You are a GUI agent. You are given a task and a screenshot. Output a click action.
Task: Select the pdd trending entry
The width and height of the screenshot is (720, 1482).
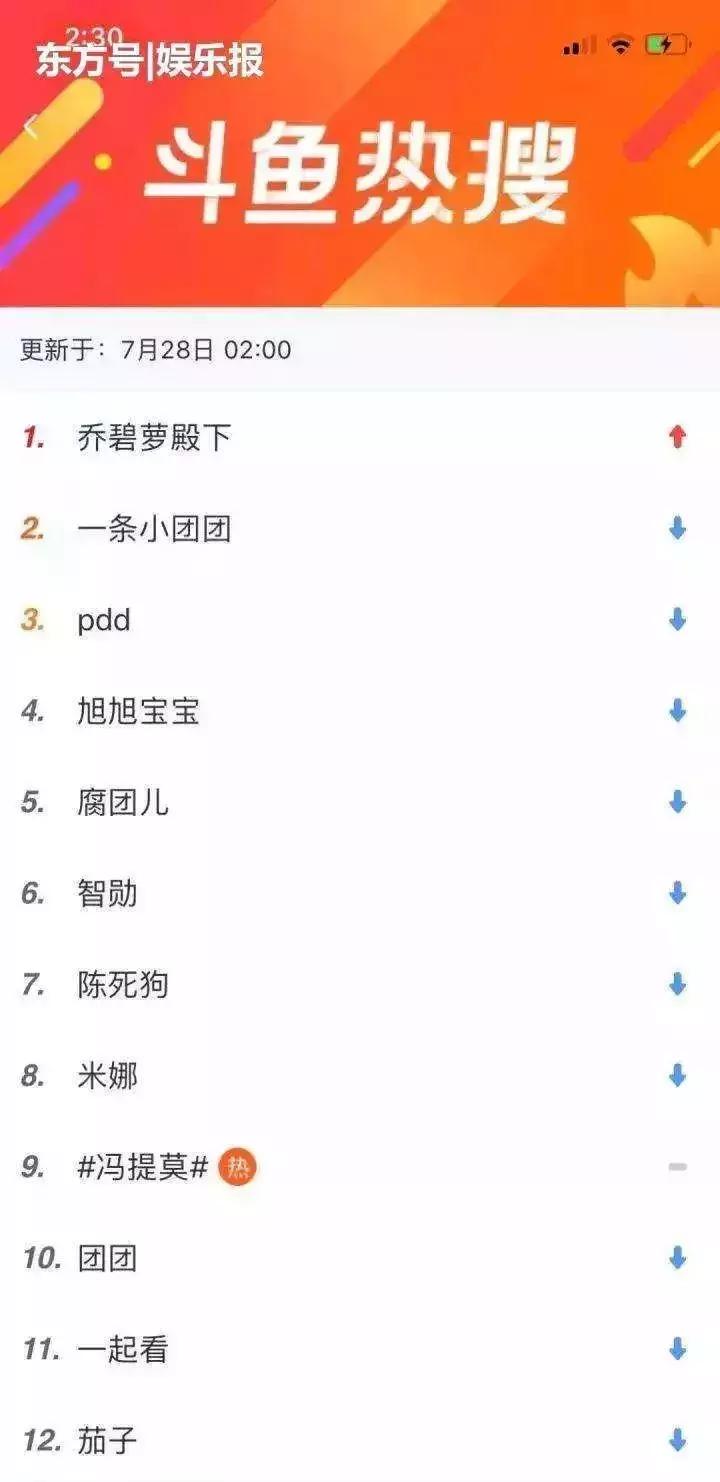tap(104, 620)
